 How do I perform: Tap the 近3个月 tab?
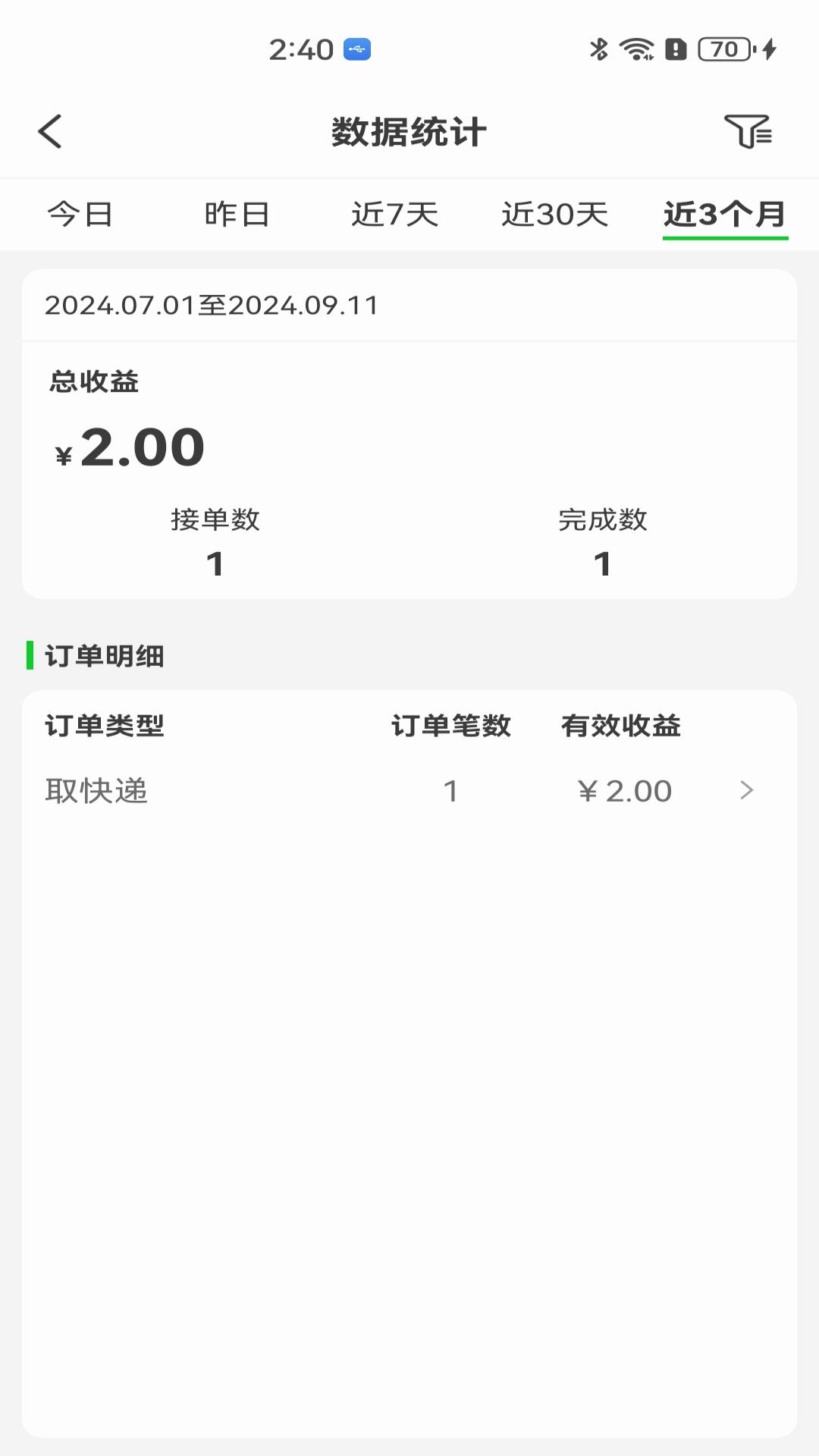pos(725,215)
